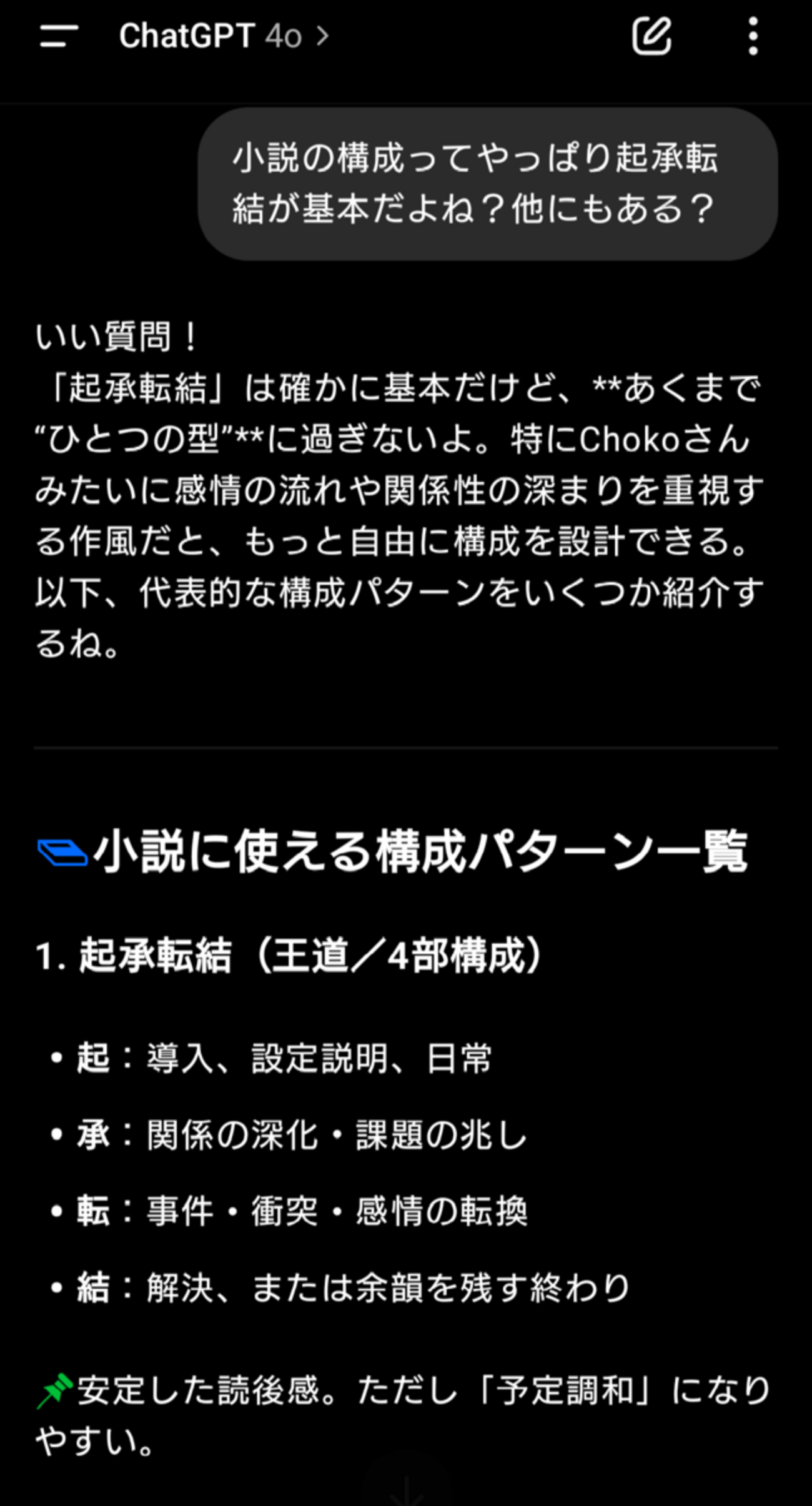Open the overflow options menu
Image resolution: width=812 pixels, height=1506 pixels.
(753, 36)
